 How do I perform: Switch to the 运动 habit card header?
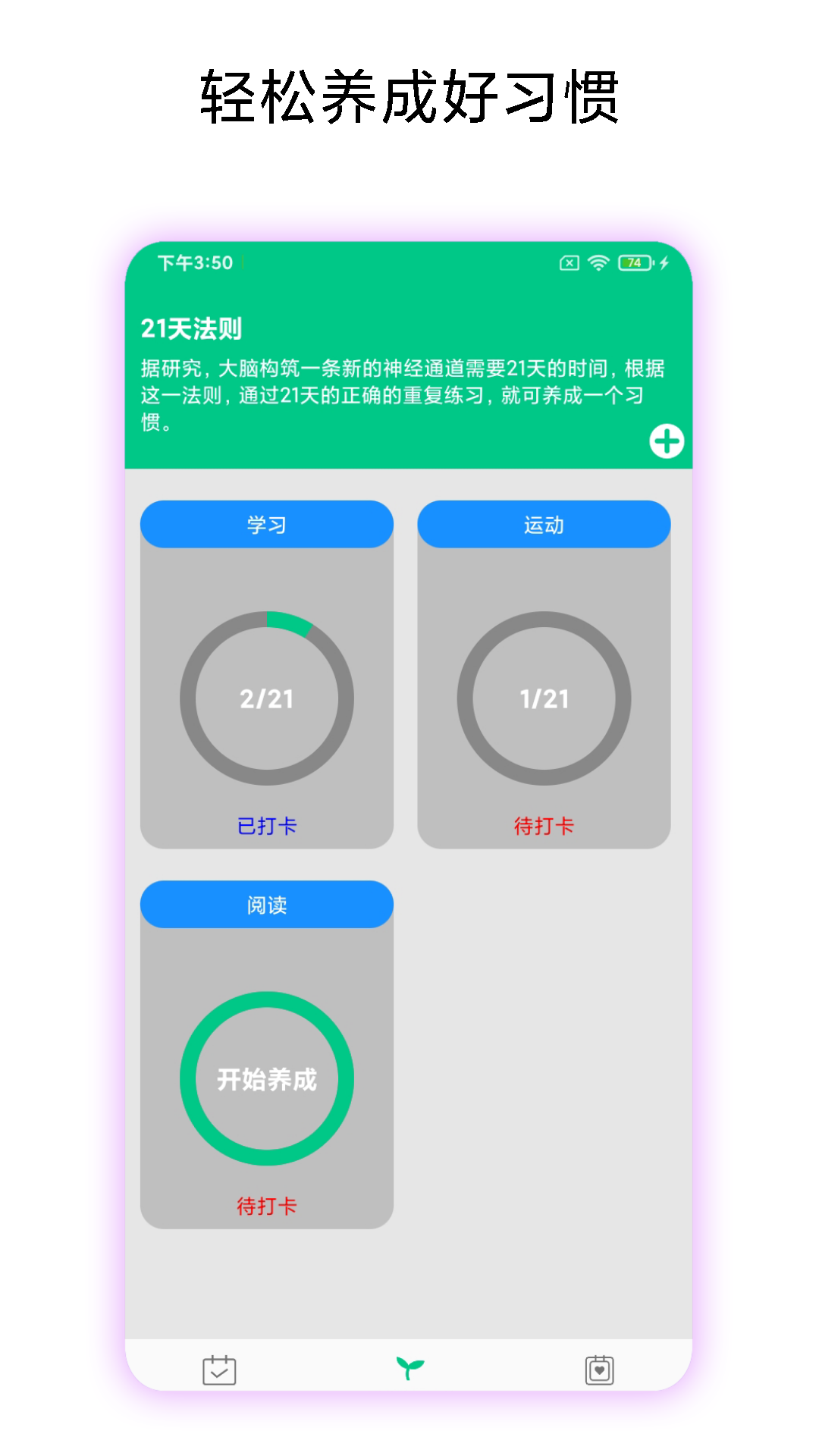[544, 524]
